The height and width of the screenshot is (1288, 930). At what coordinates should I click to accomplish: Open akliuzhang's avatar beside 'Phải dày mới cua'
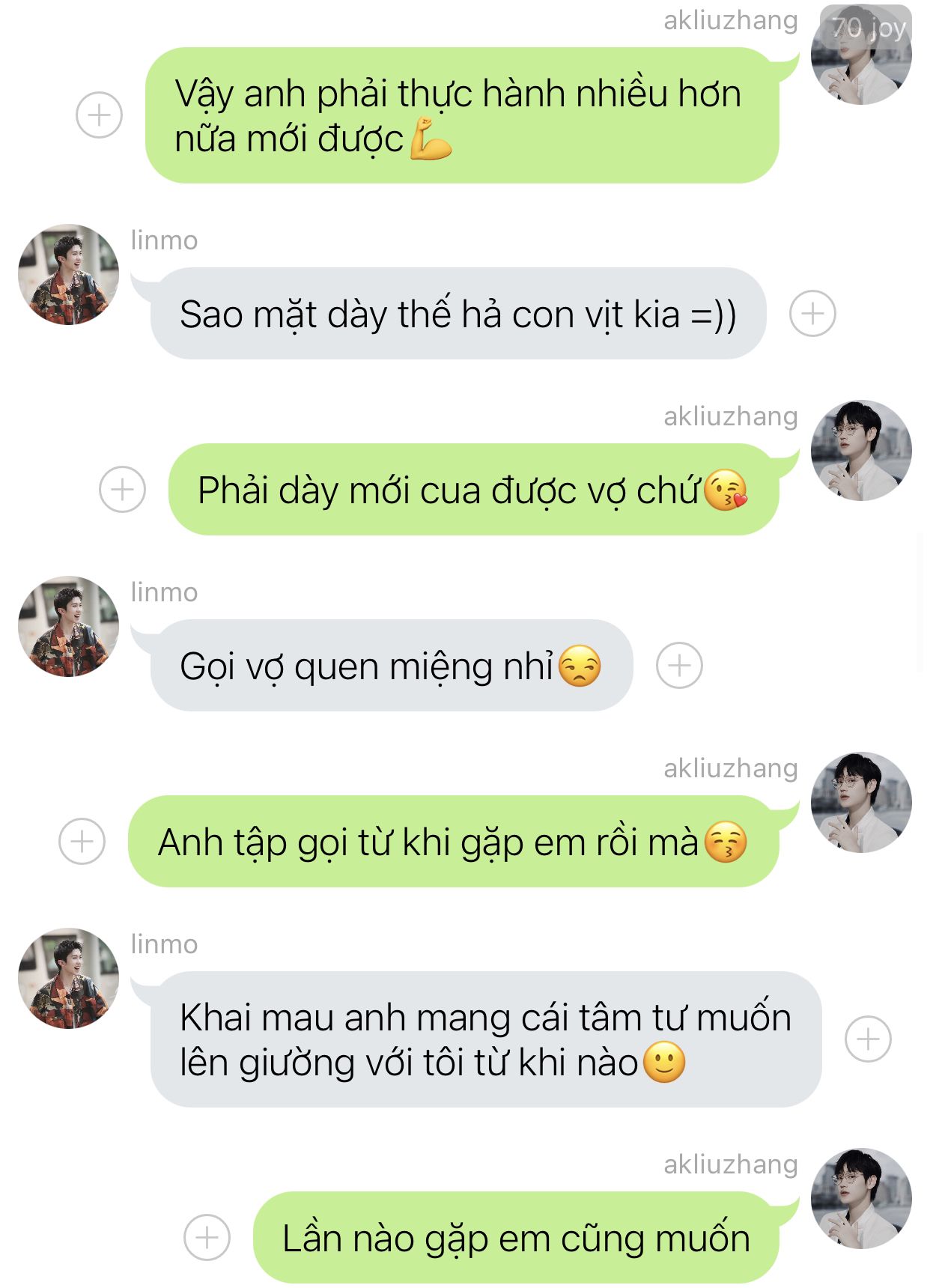coord(861,450)
